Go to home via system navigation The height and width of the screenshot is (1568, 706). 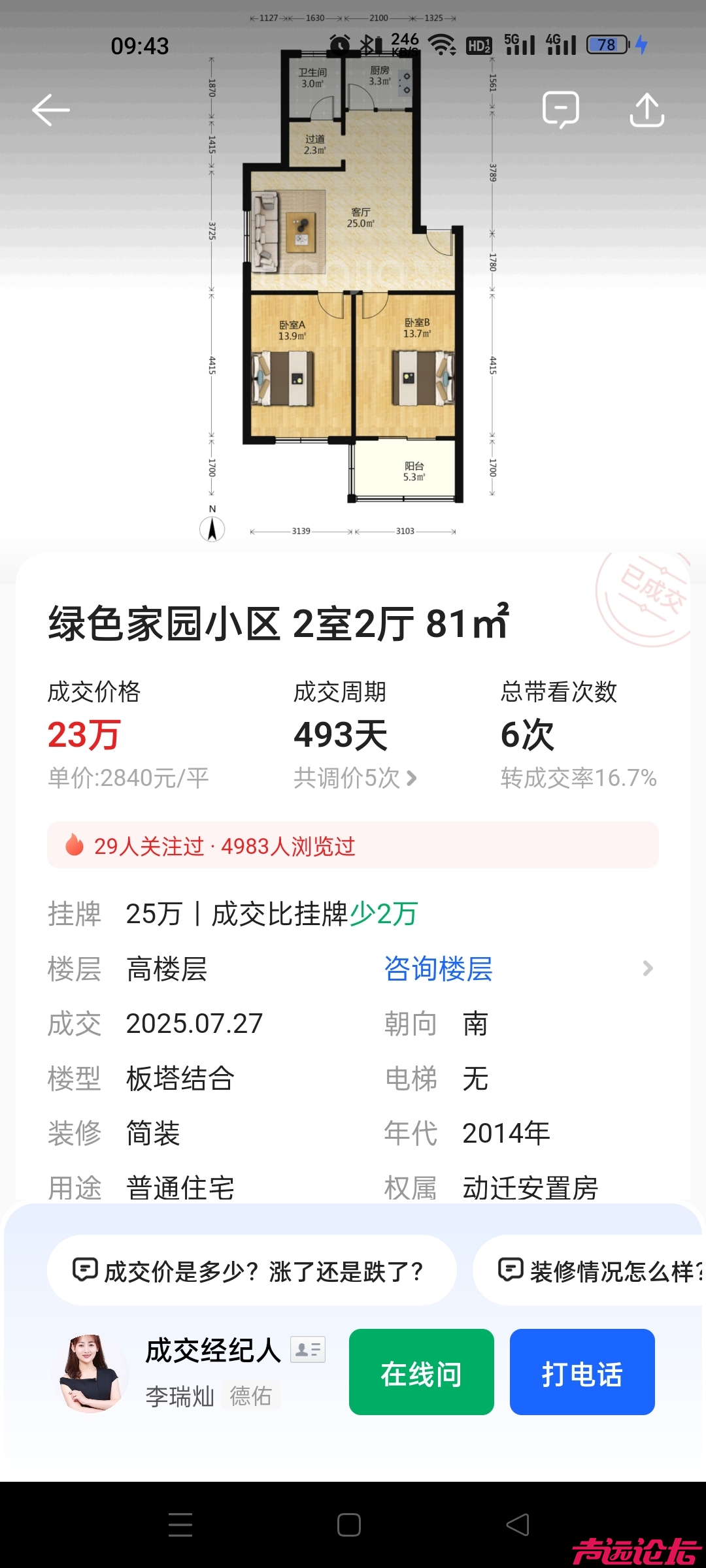349,1525
